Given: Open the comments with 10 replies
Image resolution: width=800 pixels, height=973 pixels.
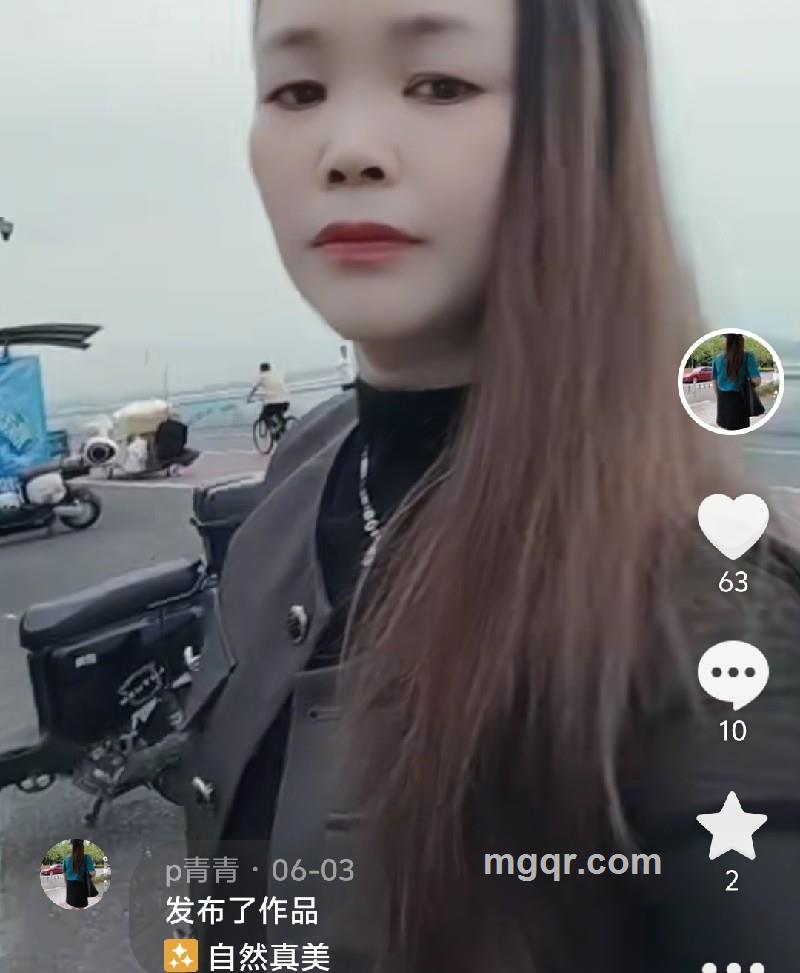Looking at the screenshot, I should 732,676.
